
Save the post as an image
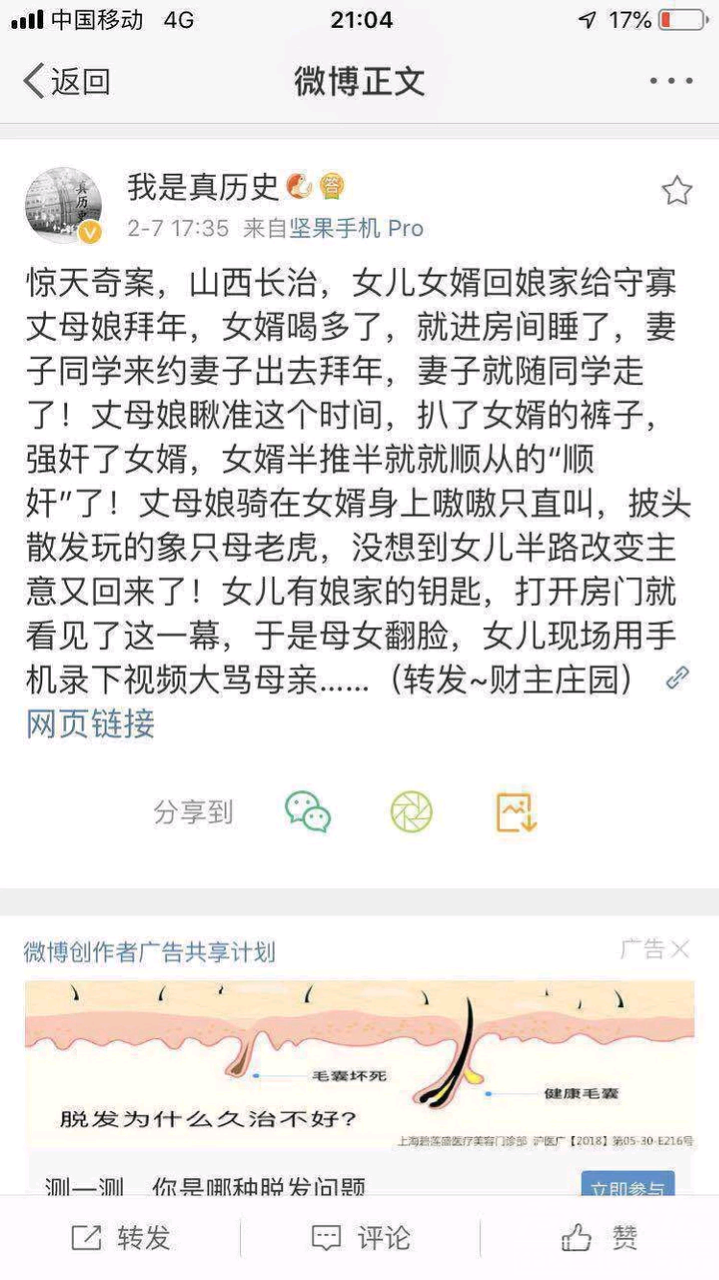(x=516, y=812)
